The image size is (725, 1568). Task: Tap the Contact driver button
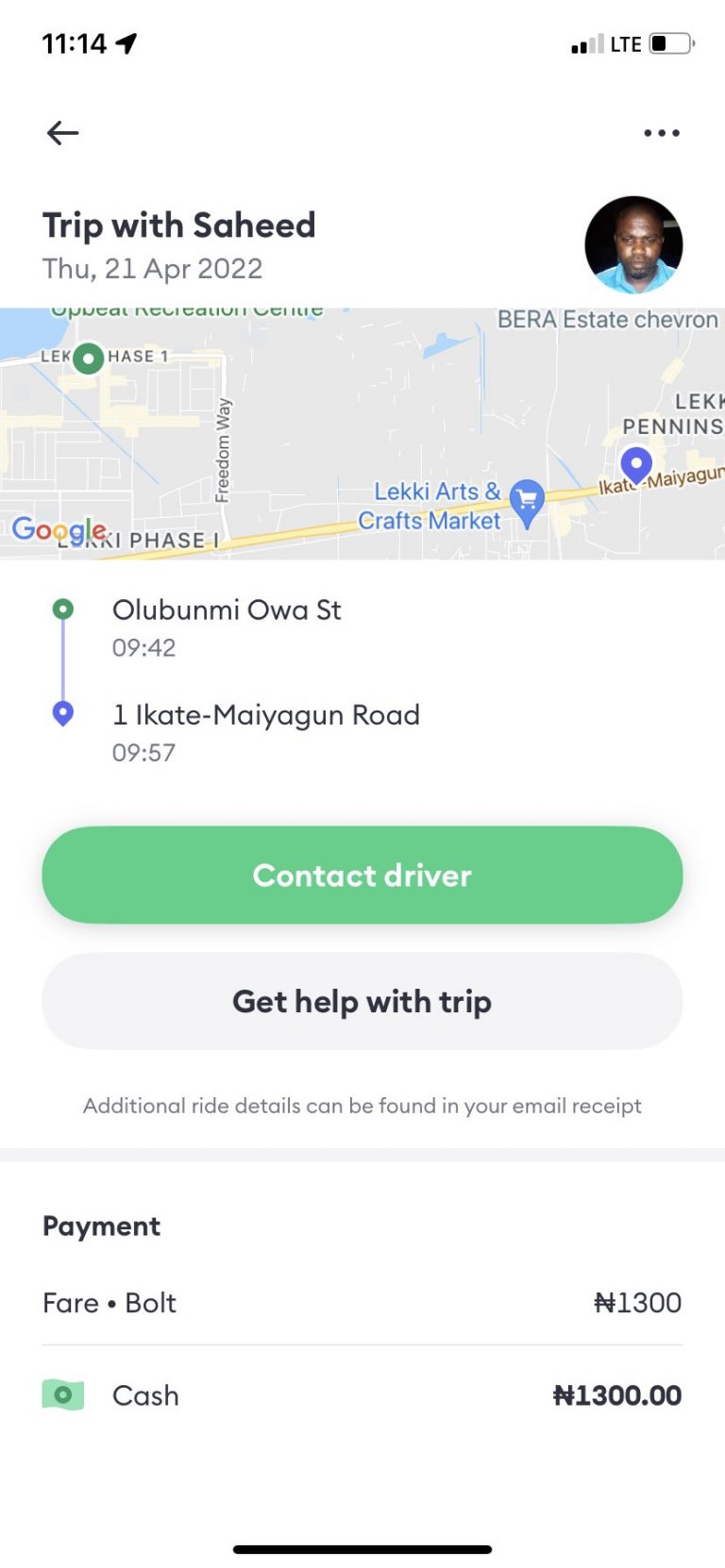(x=362, y=875)
